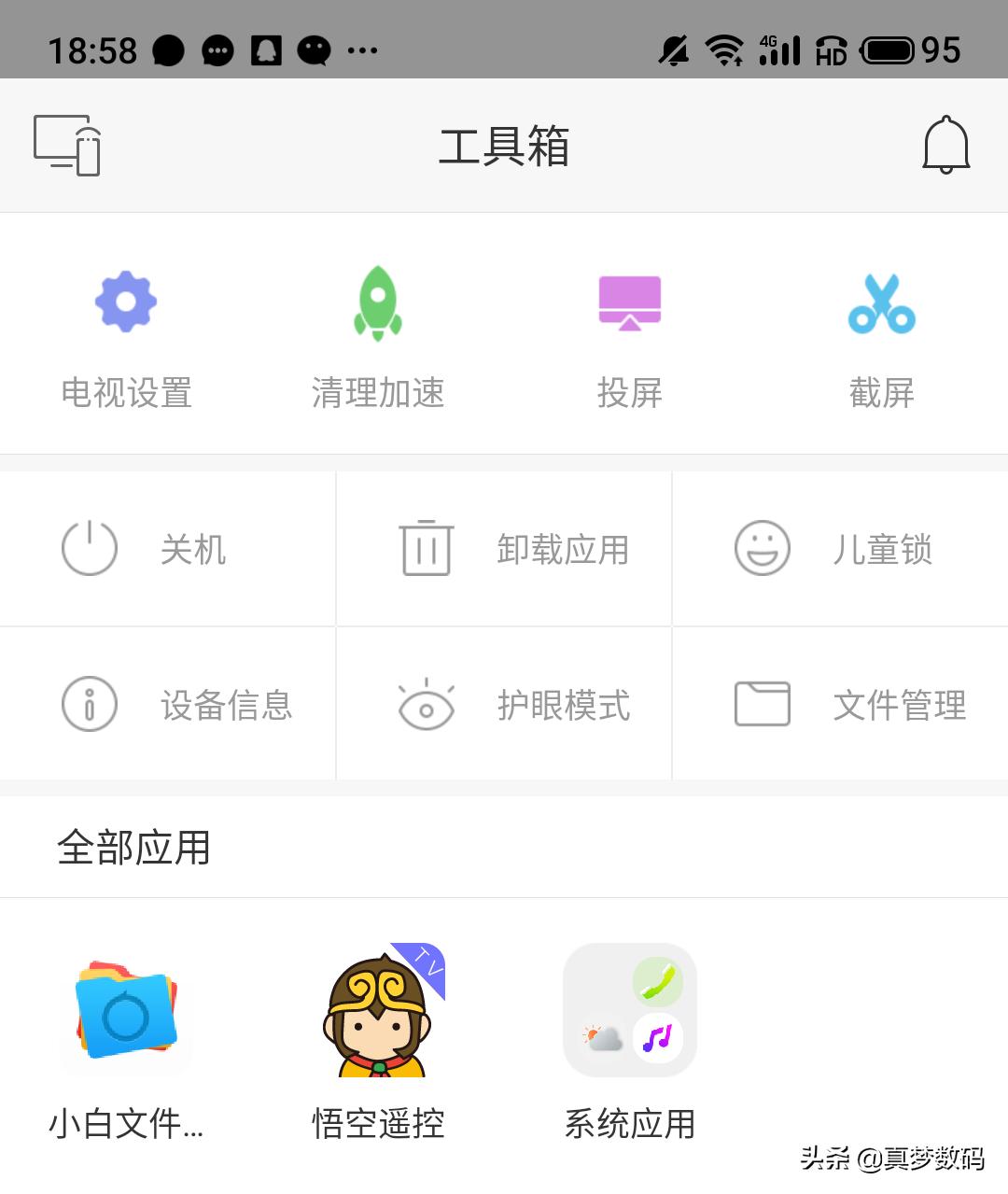Viewport: 1008px width, 1194px height.
Task: Tap the smiley 儿童锁 child lock icon
Action: click(762, 549)
